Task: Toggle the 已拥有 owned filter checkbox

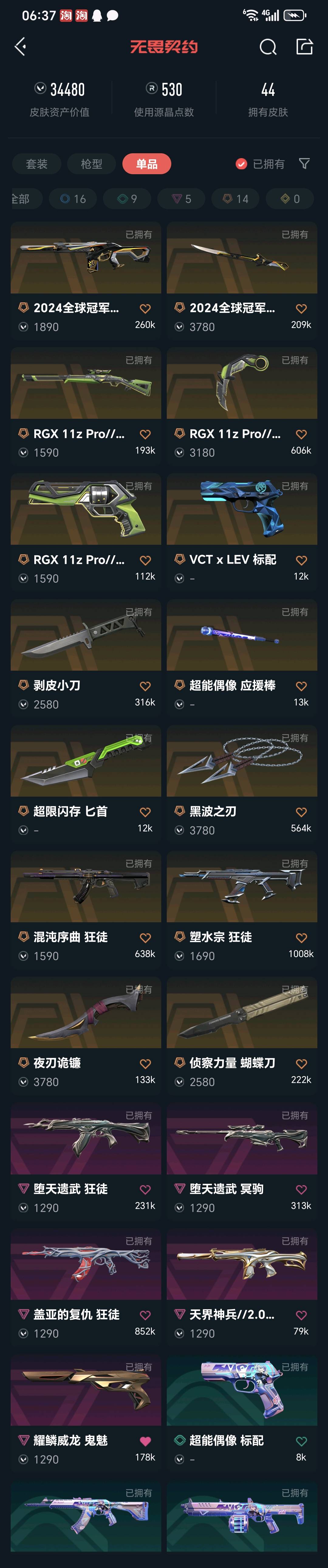Action: pyautogui.click(x=241, y=164)
